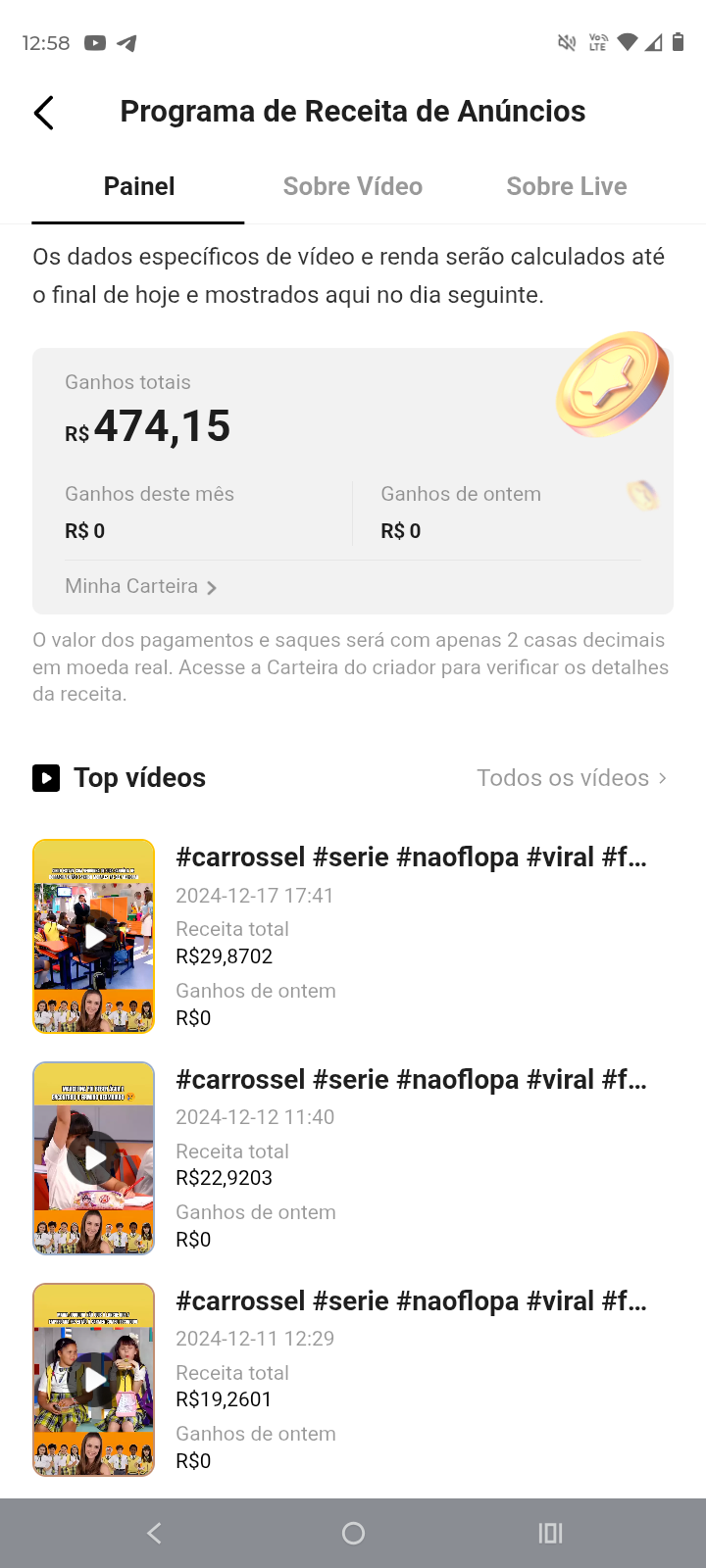Open the video posted 2024-12-17 17:41
706x1568 pixels.
pyautogui.click(x=94, y=936)
